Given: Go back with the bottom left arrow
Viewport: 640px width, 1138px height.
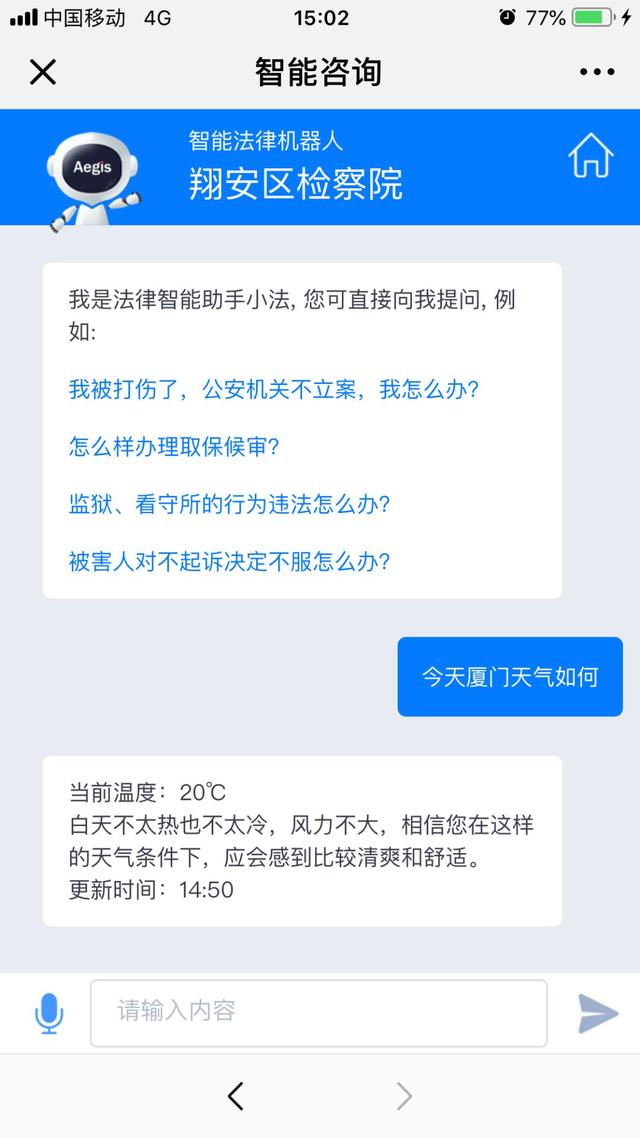Looking at the screenshot, I should (235, 1096).
